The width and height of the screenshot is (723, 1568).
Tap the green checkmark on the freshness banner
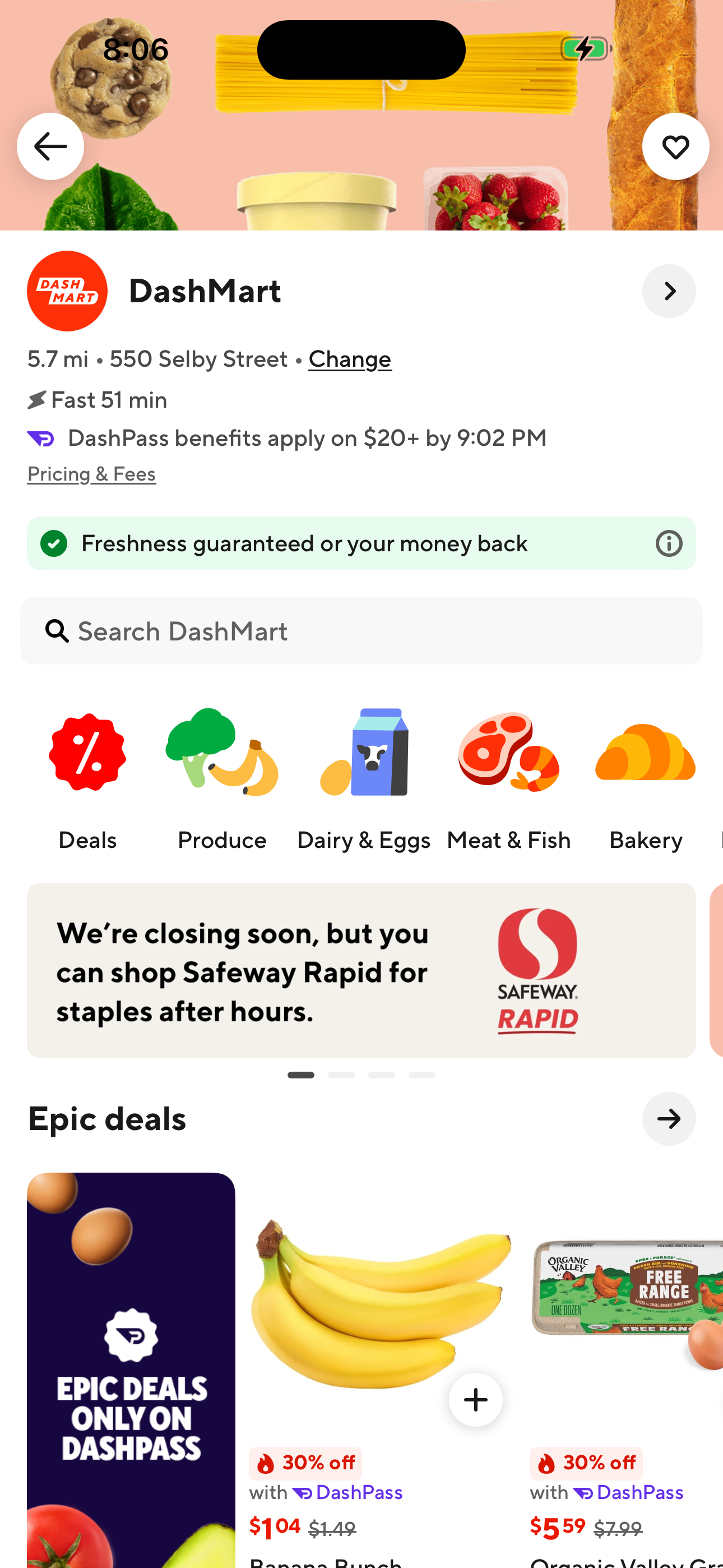tap(54, 543)
